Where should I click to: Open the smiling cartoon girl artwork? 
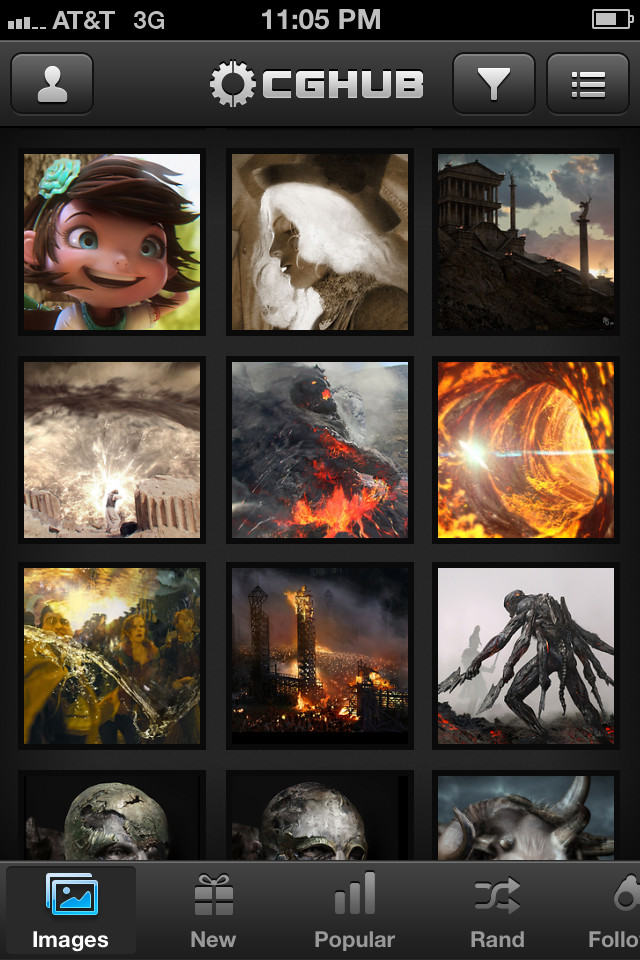pos(112,242)
